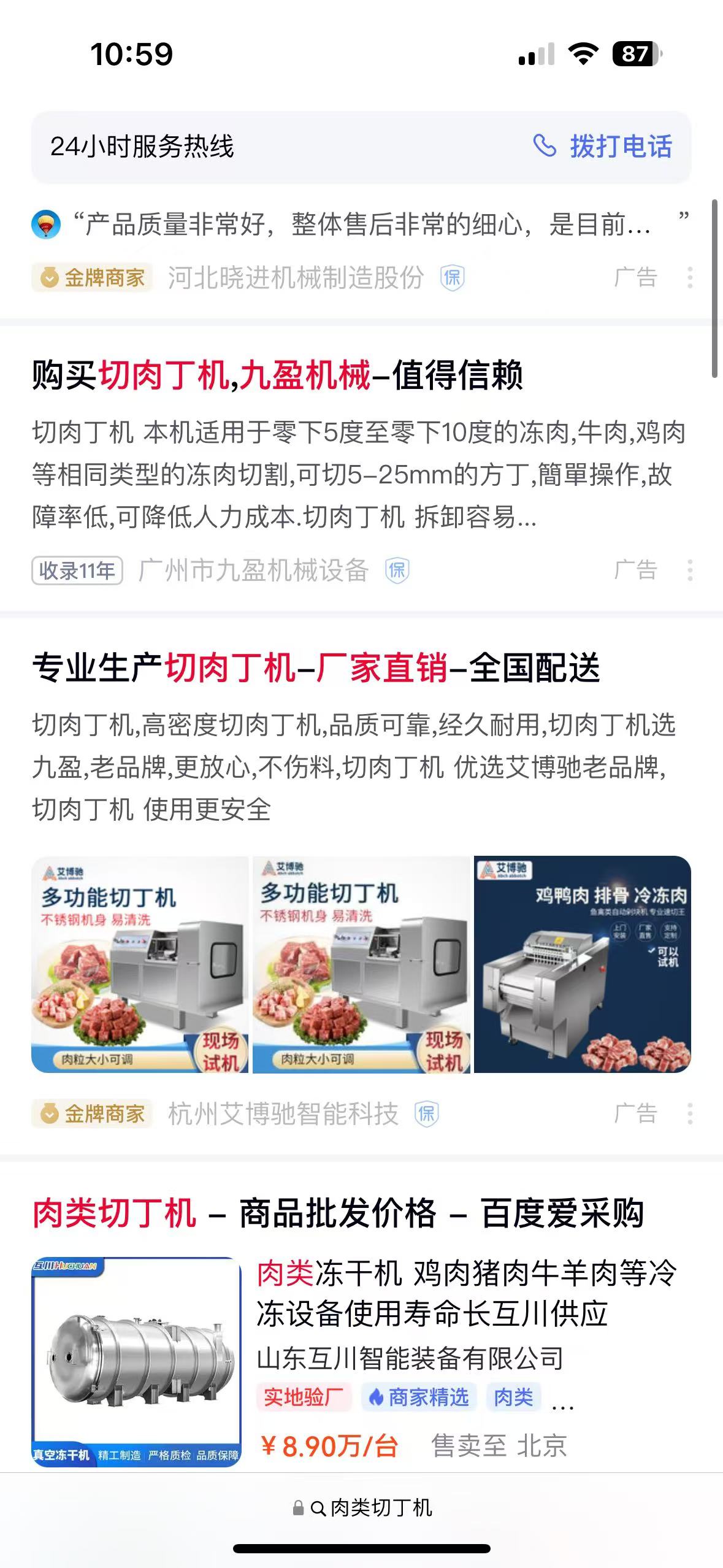Tap the 肉类切丁机 address bar
The image size is (723, 1568).
click(362, 1508)
